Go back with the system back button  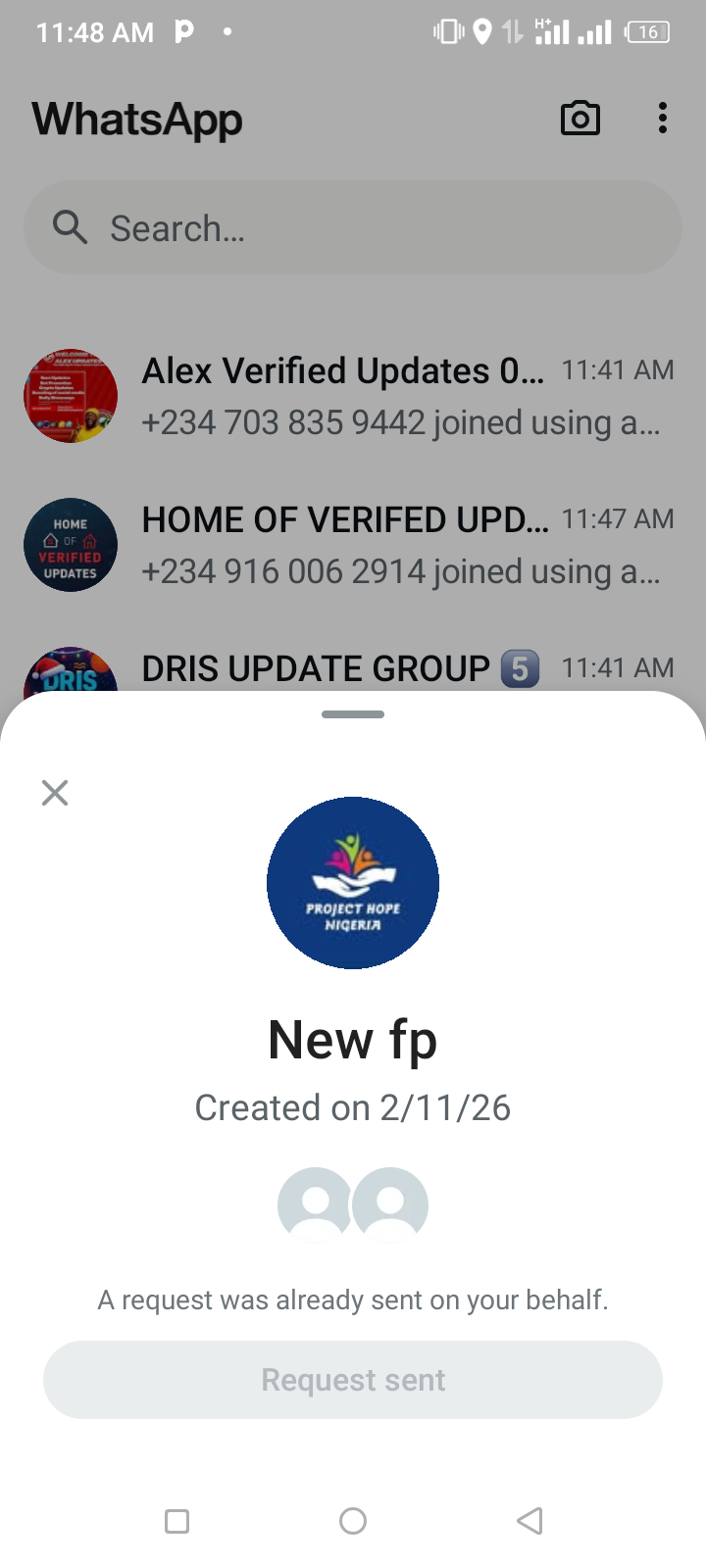click(x=529, y=1521)
